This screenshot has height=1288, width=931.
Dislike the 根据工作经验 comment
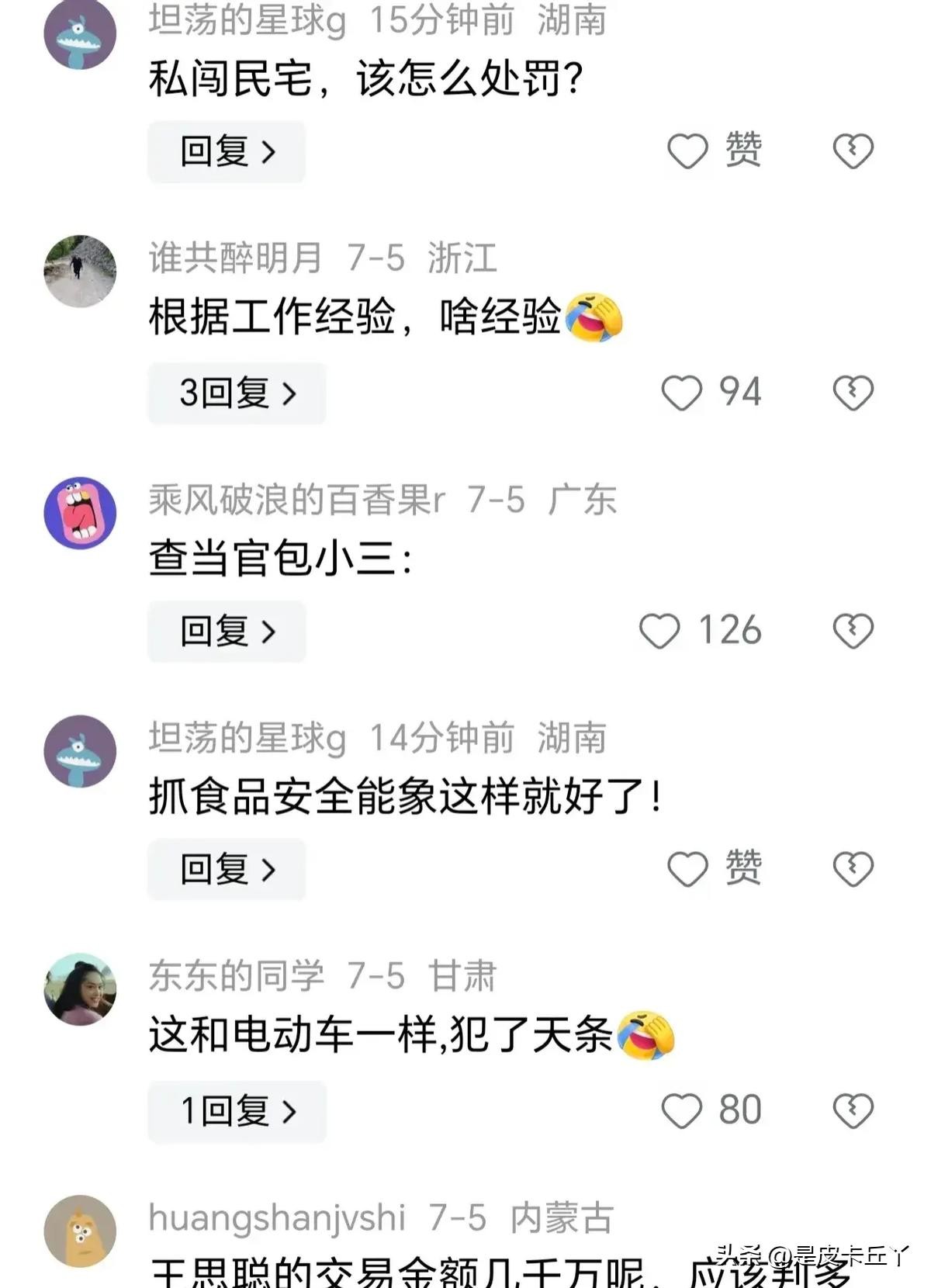853,393
